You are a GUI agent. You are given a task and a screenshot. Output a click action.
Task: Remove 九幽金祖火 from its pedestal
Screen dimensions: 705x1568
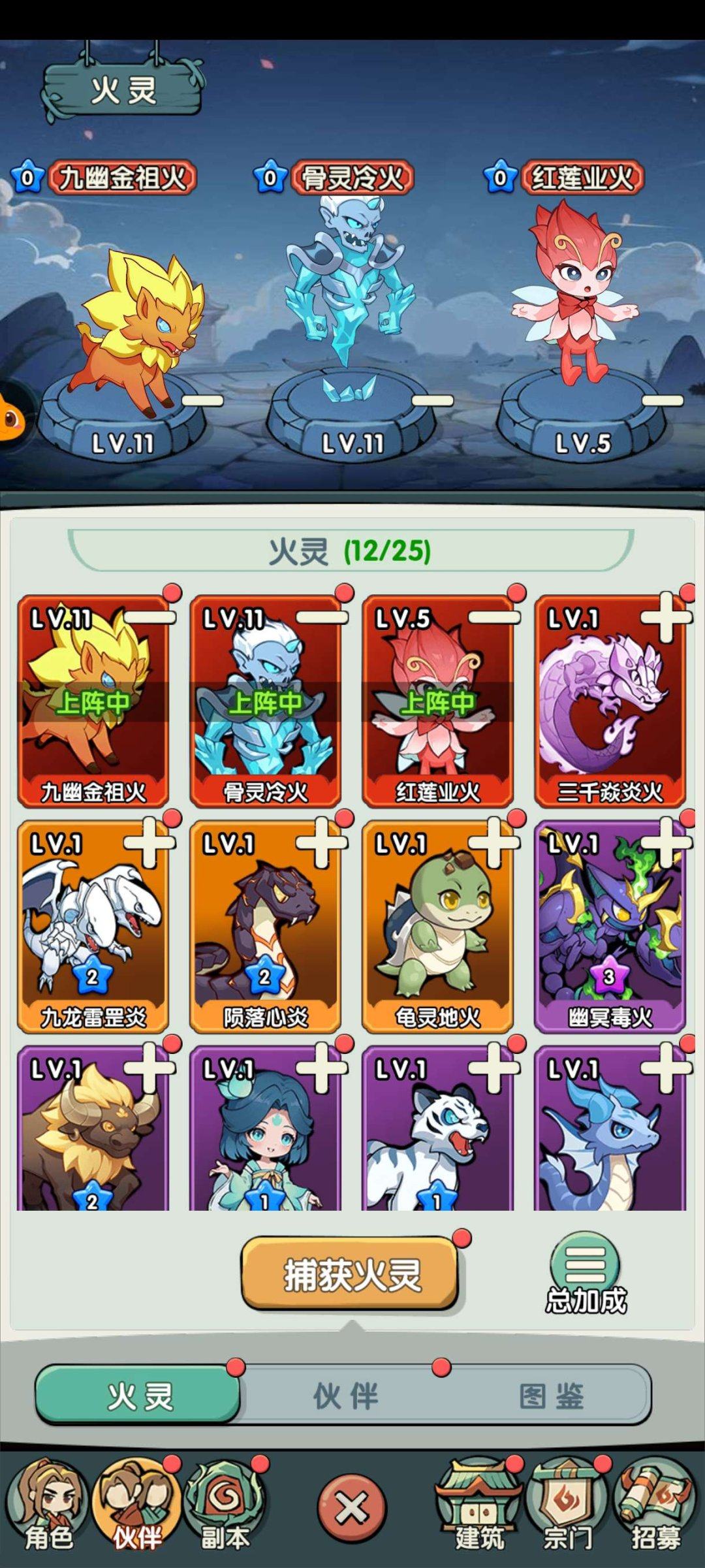point(202,400)
